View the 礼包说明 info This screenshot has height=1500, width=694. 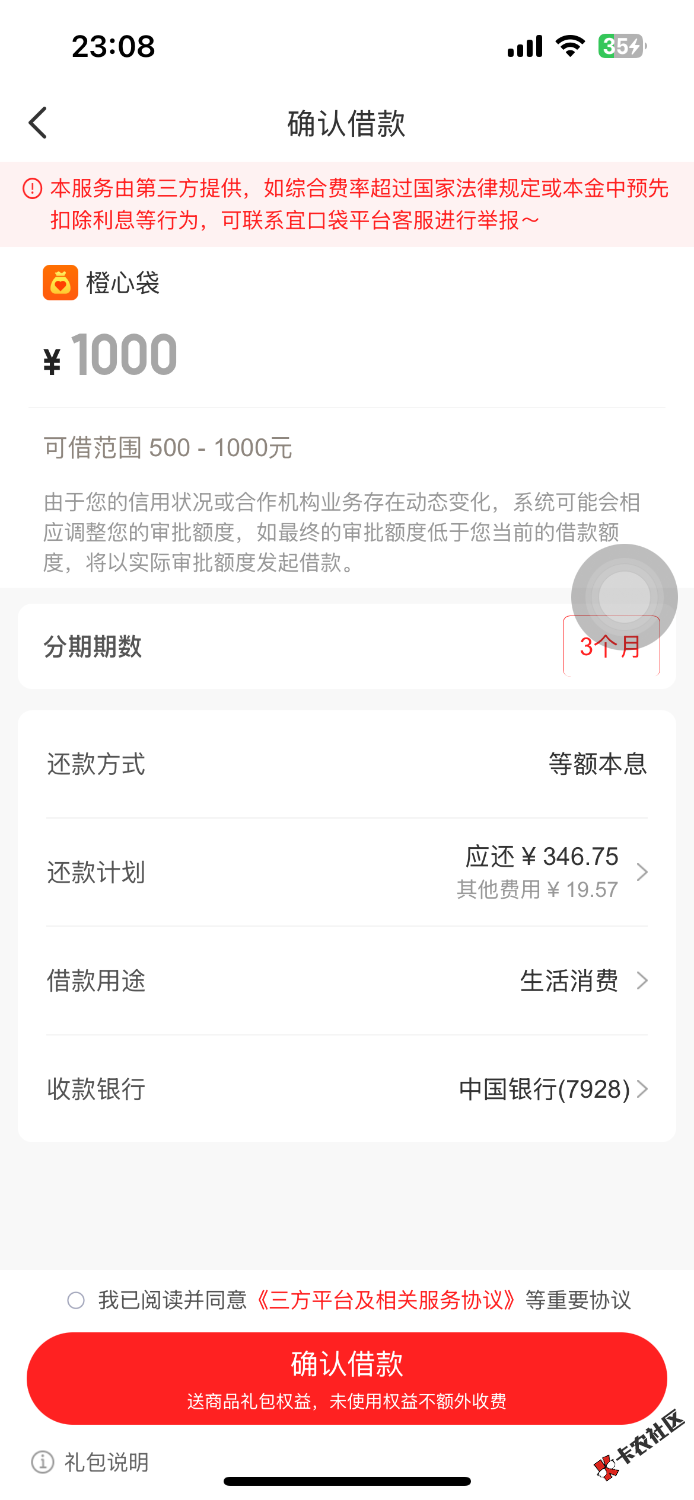click(91, 1462)
